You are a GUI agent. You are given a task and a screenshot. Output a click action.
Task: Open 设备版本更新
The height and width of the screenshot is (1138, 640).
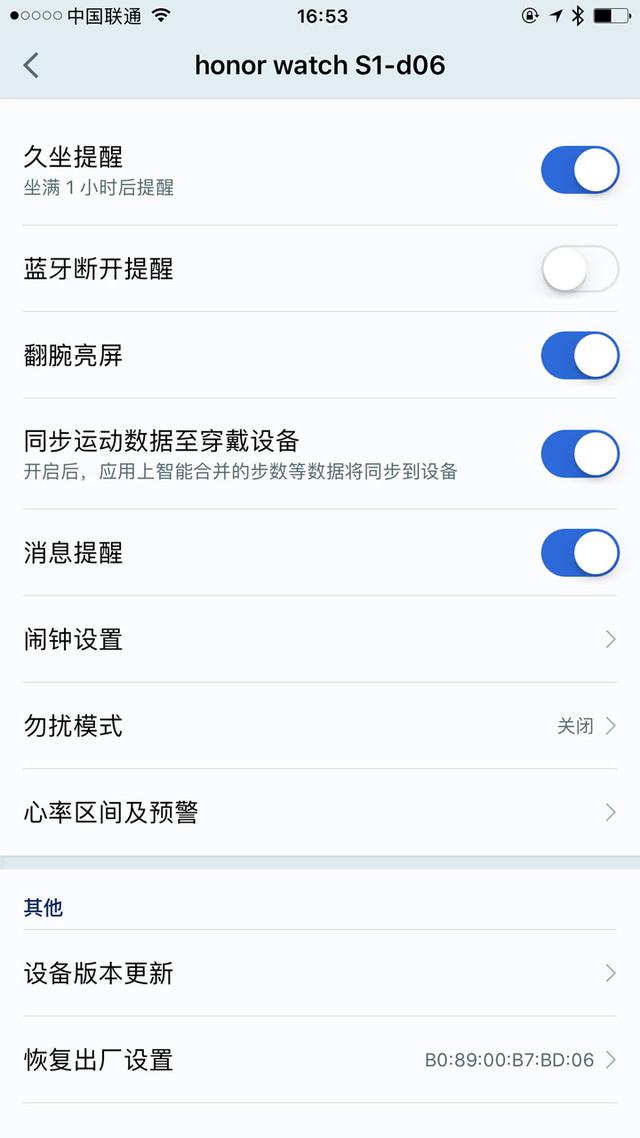(320, 973)
